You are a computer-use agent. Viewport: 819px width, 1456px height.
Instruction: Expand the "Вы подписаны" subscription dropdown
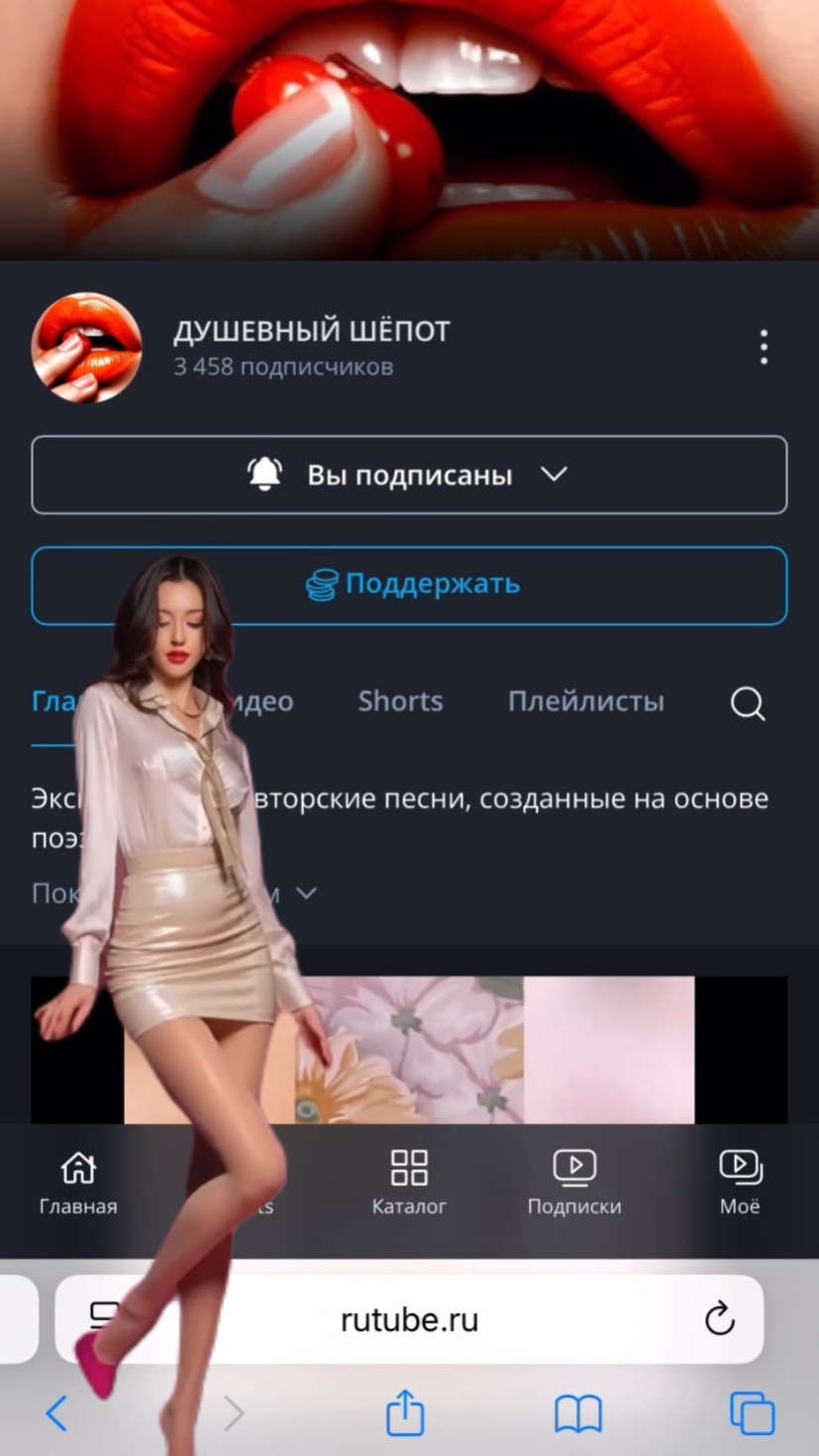tap(409, 475)
